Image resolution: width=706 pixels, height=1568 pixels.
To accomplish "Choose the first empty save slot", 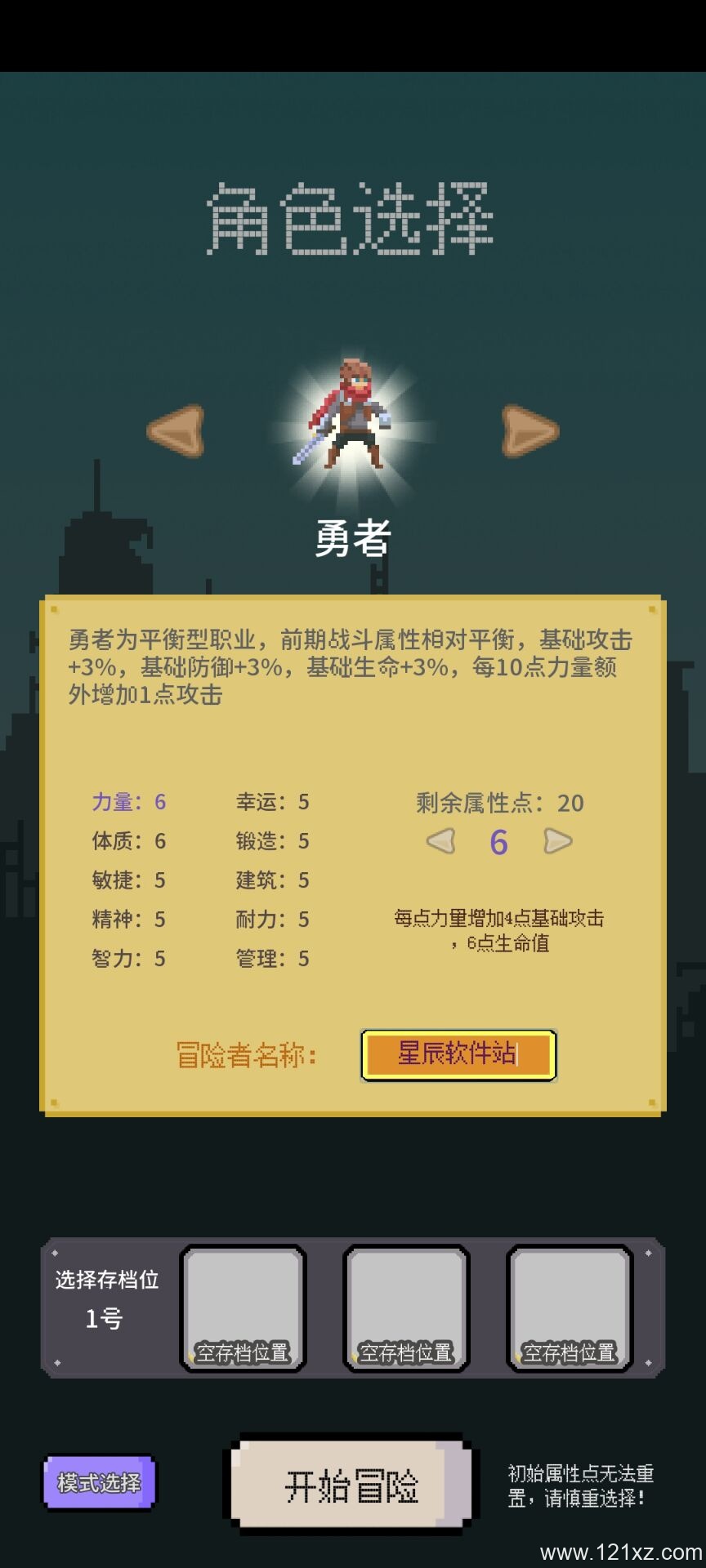I will coord(243,1308).
